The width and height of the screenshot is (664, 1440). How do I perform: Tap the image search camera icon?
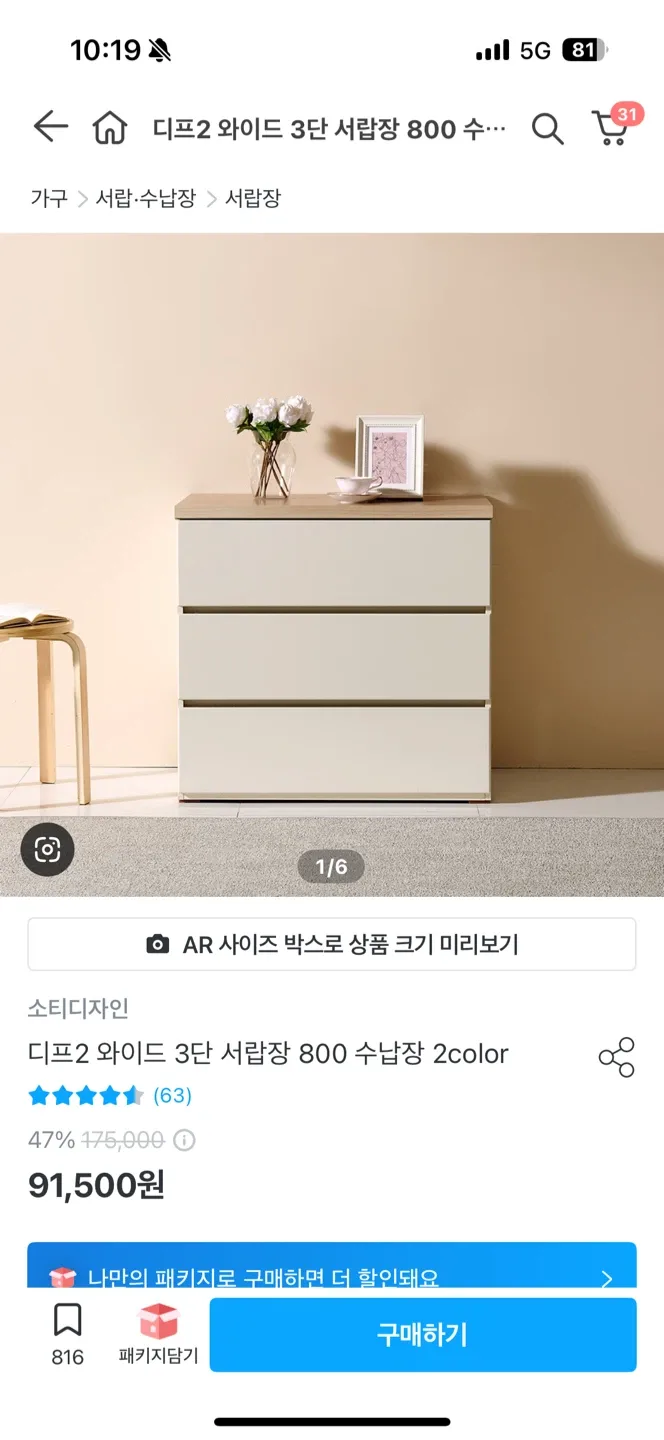coord(47,850)
